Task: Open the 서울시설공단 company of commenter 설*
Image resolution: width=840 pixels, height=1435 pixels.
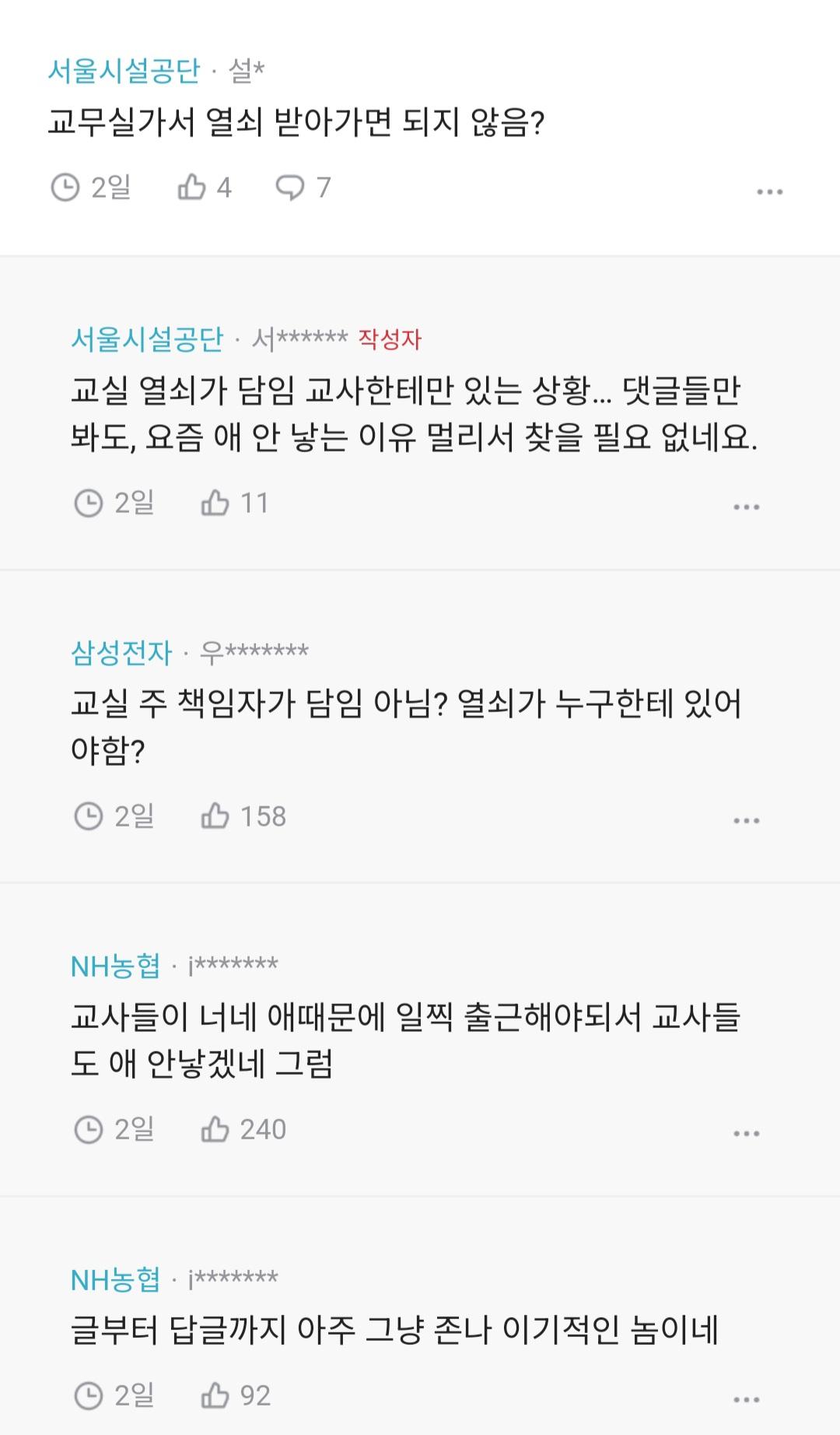Action: click(124, 71)
